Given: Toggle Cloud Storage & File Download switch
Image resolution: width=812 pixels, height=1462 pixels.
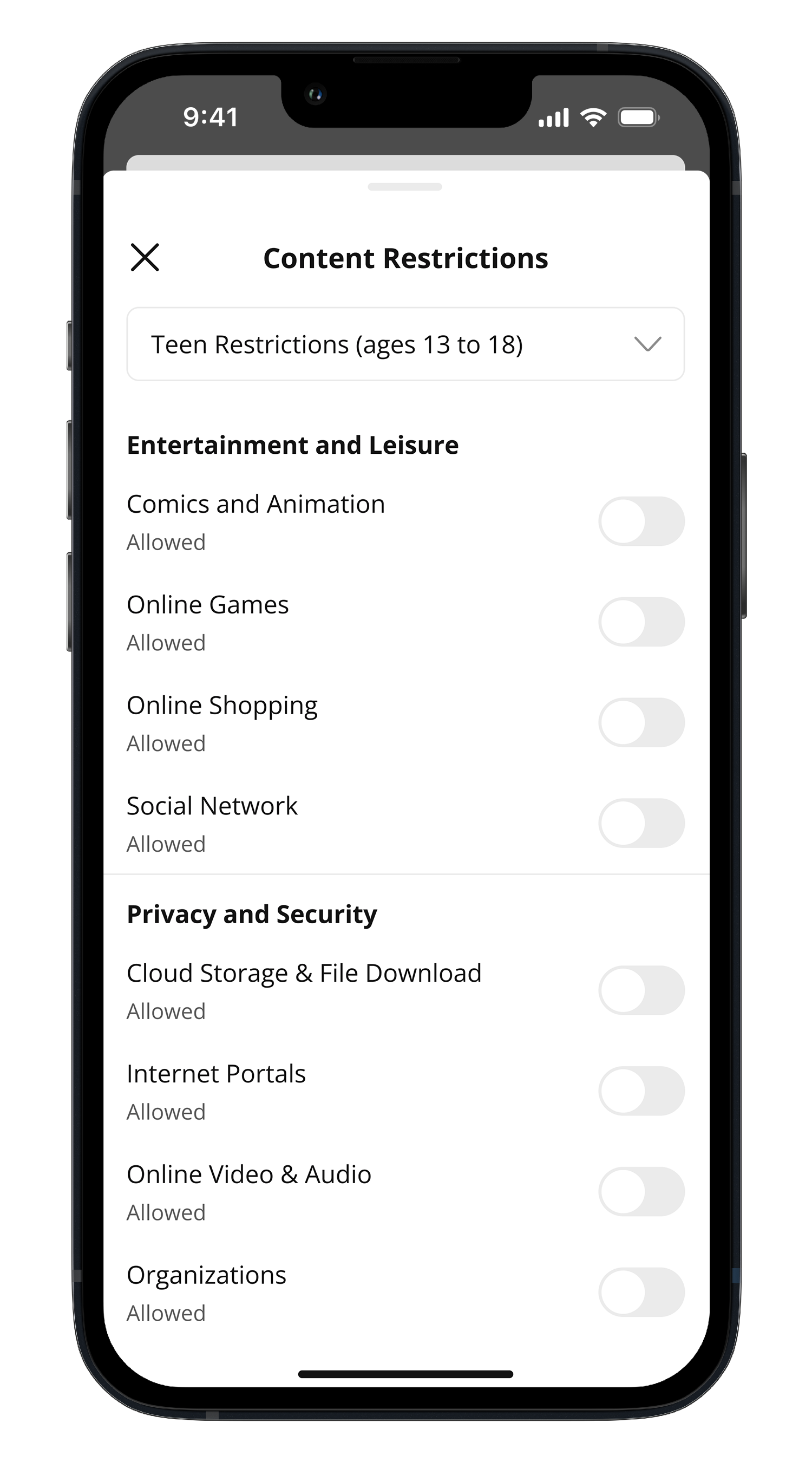Looking at the screenshot, I should click(641, 990).
